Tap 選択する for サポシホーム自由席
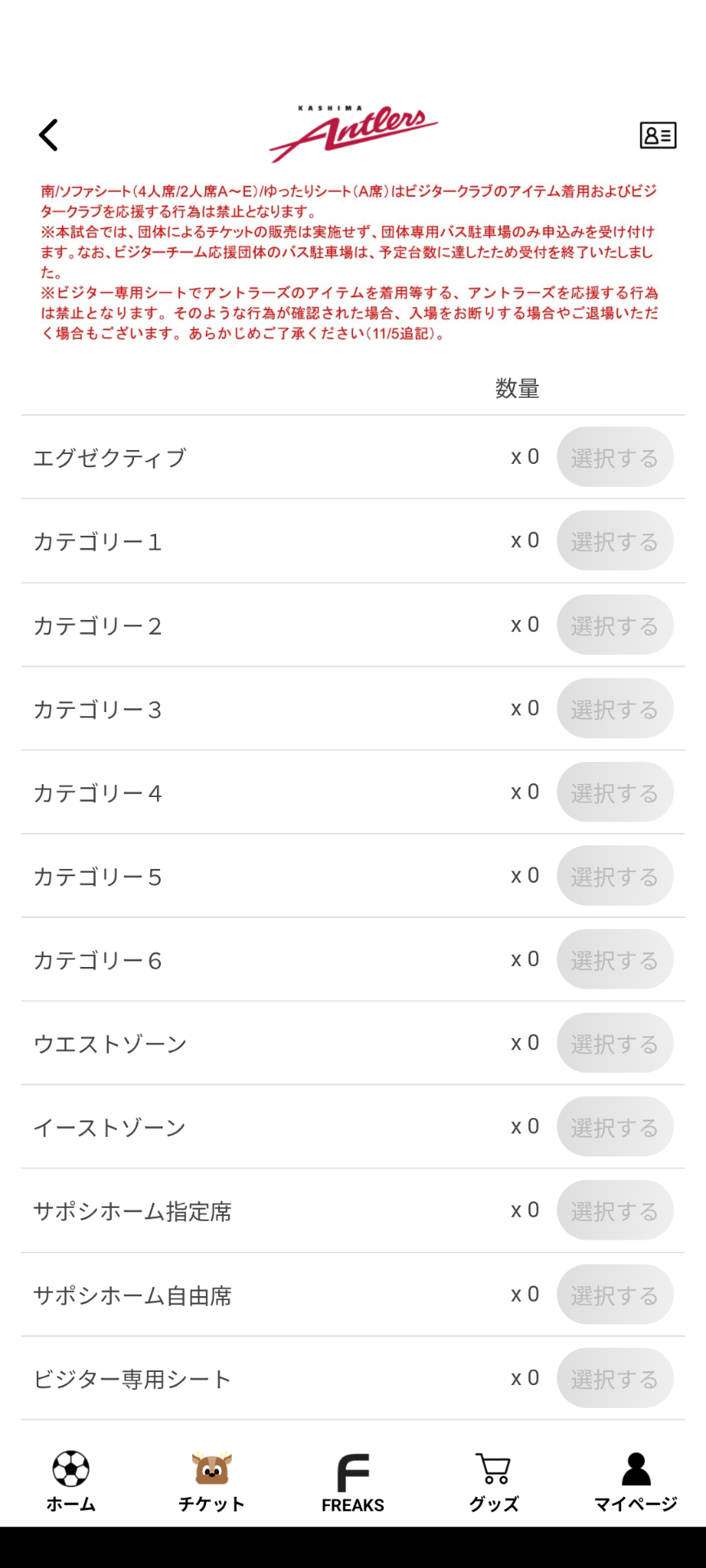Viewport: 706px width, 1568px height. pos(614,1294)
